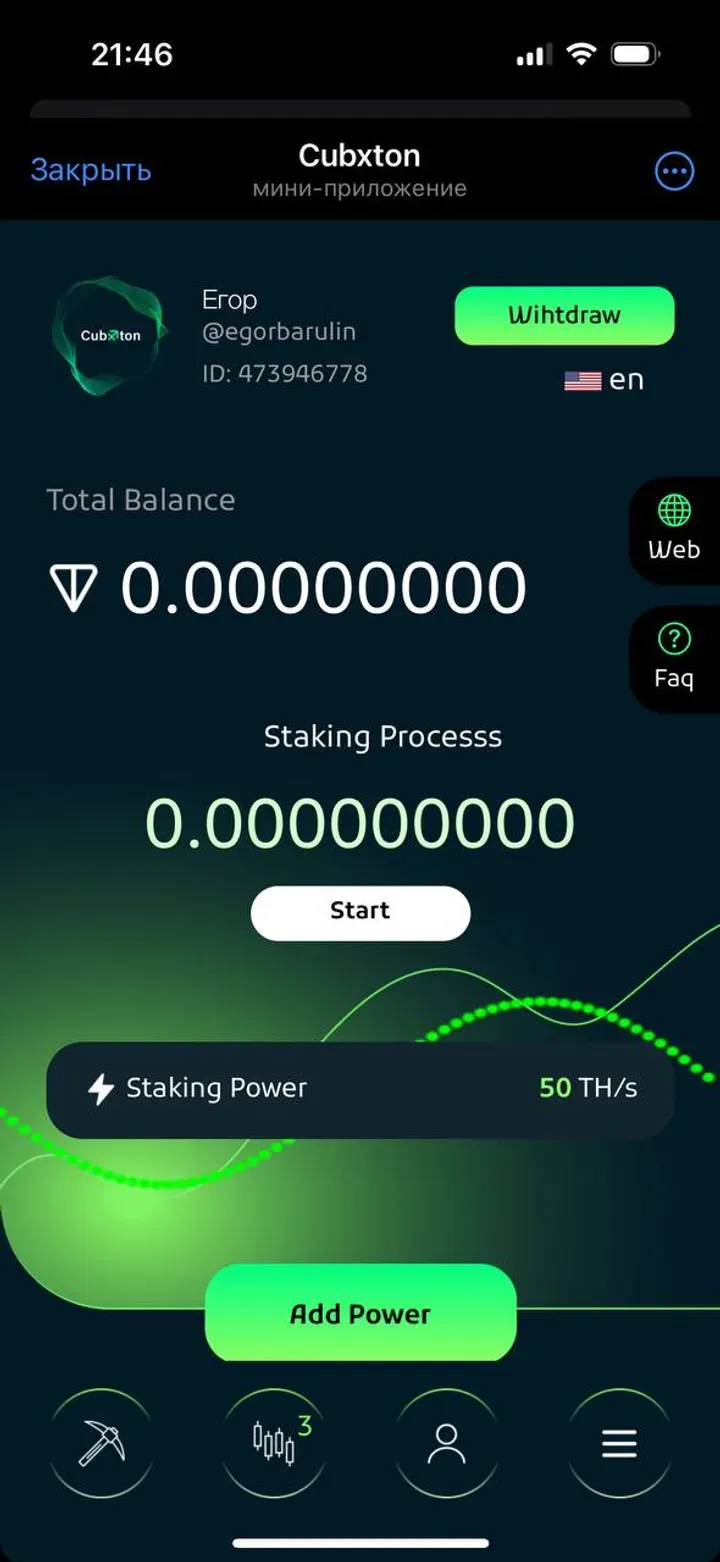Switch to the pickaxe mining tab
The height and width of the screenshot is (1562, 720).
click(101, 1443)
